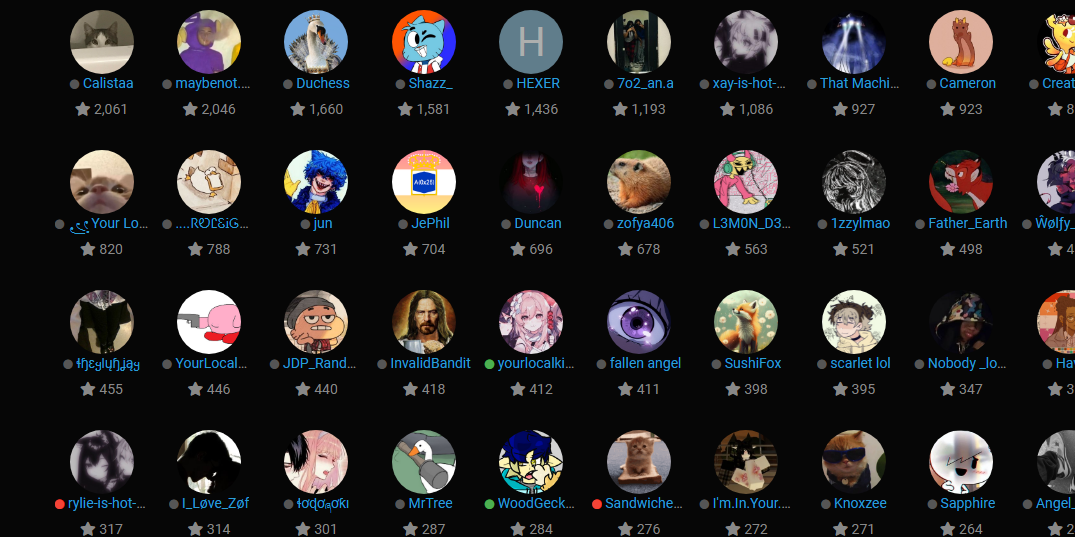Open Cameron's profile
The width and height of the screenshot is (1075, 537).
(x=961, y=43)
